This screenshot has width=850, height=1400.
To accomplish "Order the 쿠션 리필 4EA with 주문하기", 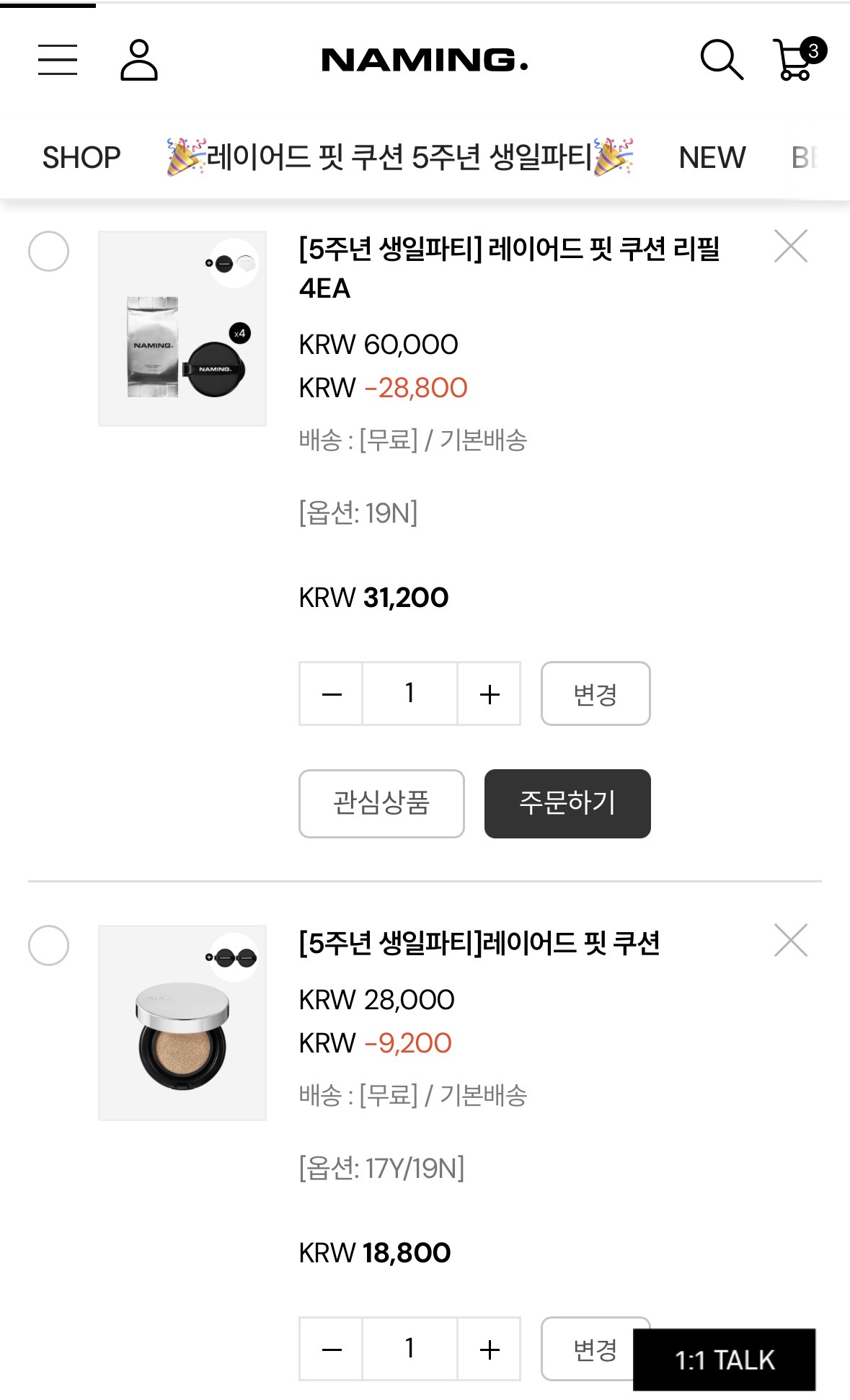I will [567, 804].
